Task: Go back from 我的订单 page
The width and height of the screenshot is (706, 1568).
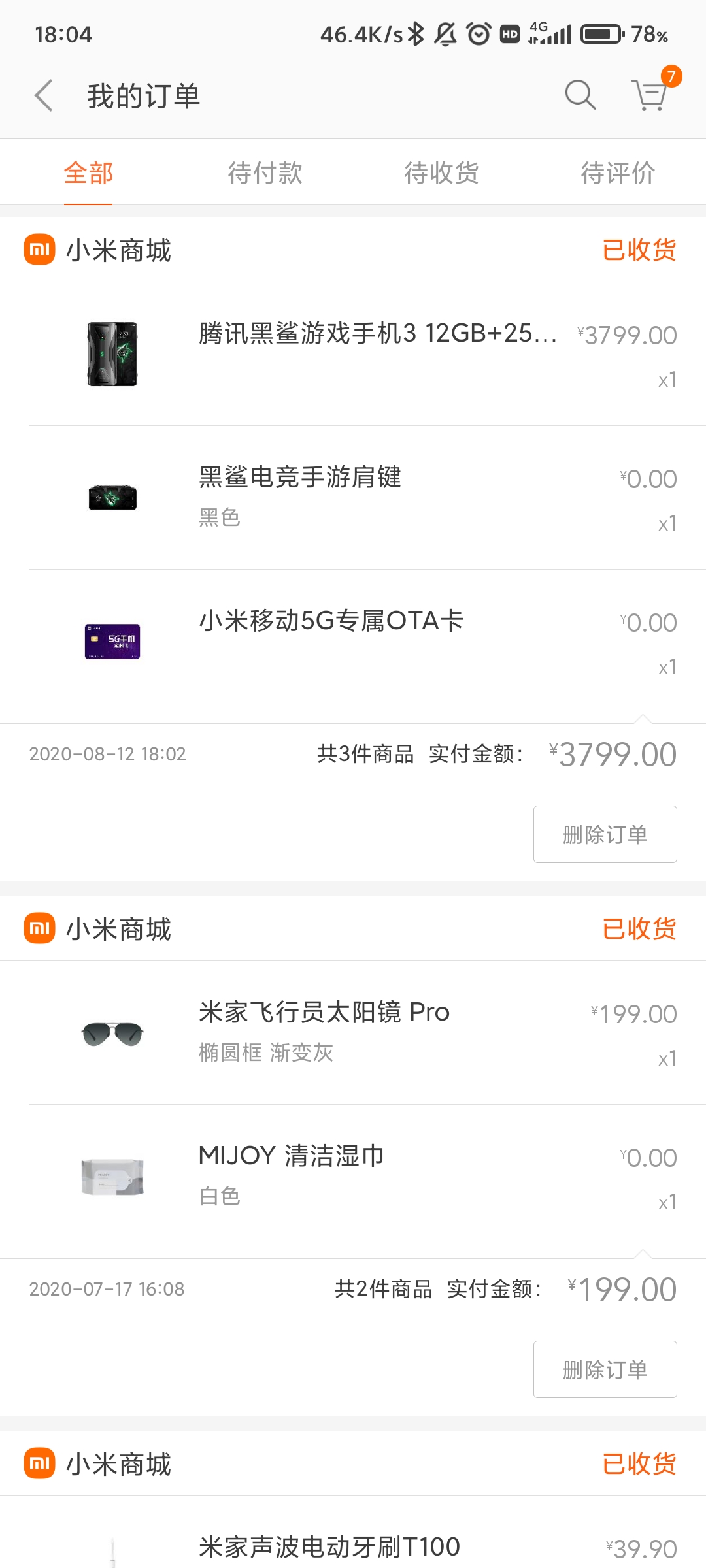Action: [43, 96]
